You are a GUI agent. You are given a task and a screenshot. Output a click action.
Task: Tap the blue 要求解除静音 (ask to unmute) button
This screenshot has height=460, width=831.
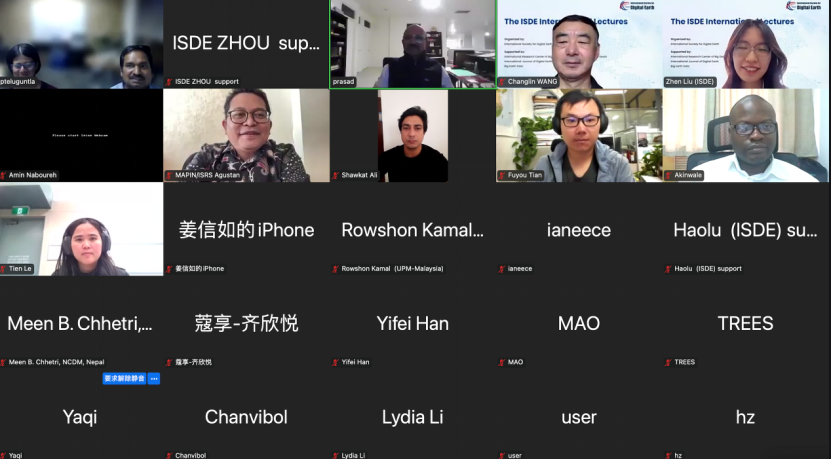(x=124, y=379)
